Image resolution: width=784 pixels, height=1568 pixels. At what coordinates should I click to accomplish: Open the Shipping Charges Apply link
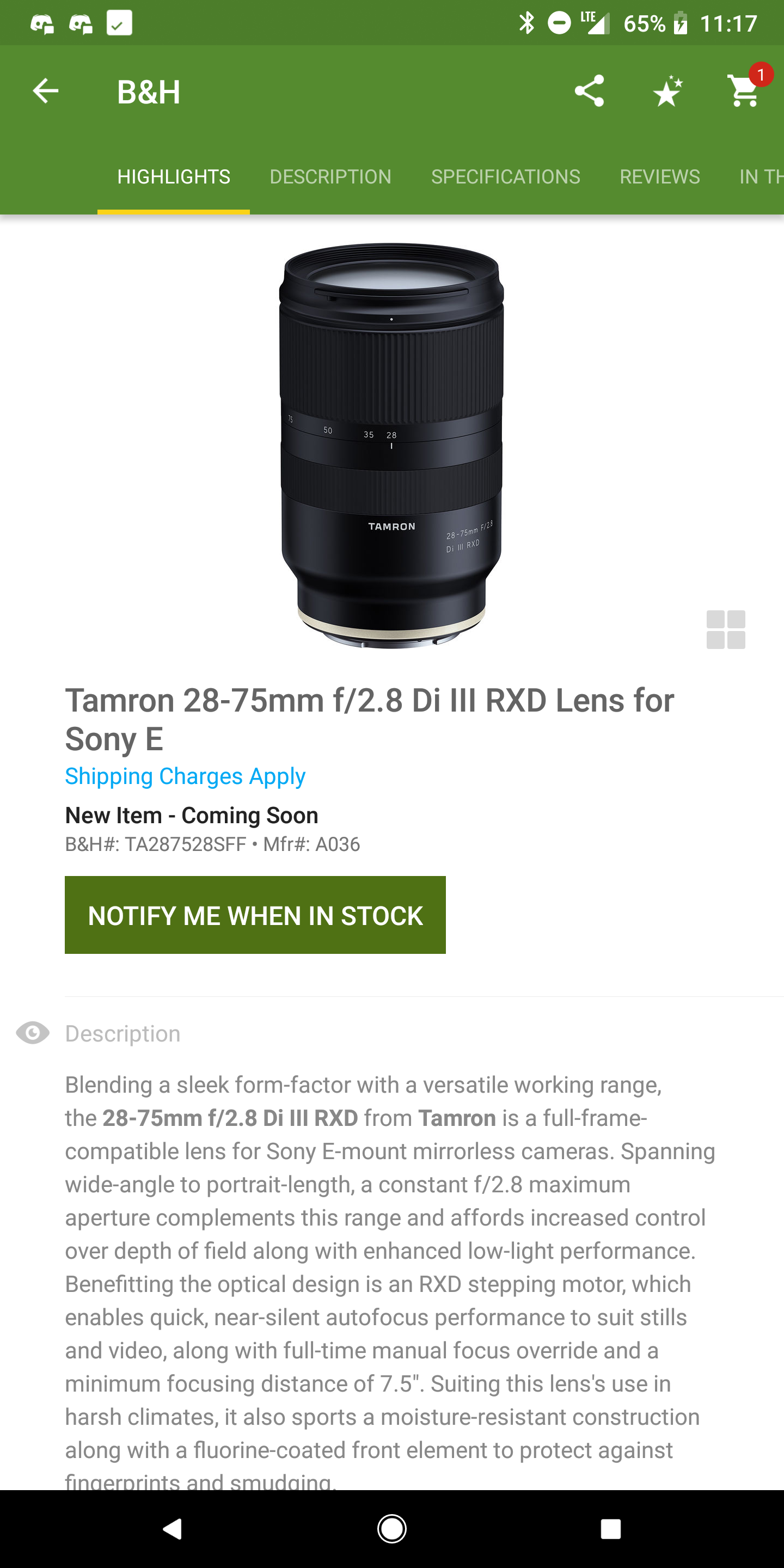tap(185, 776)
